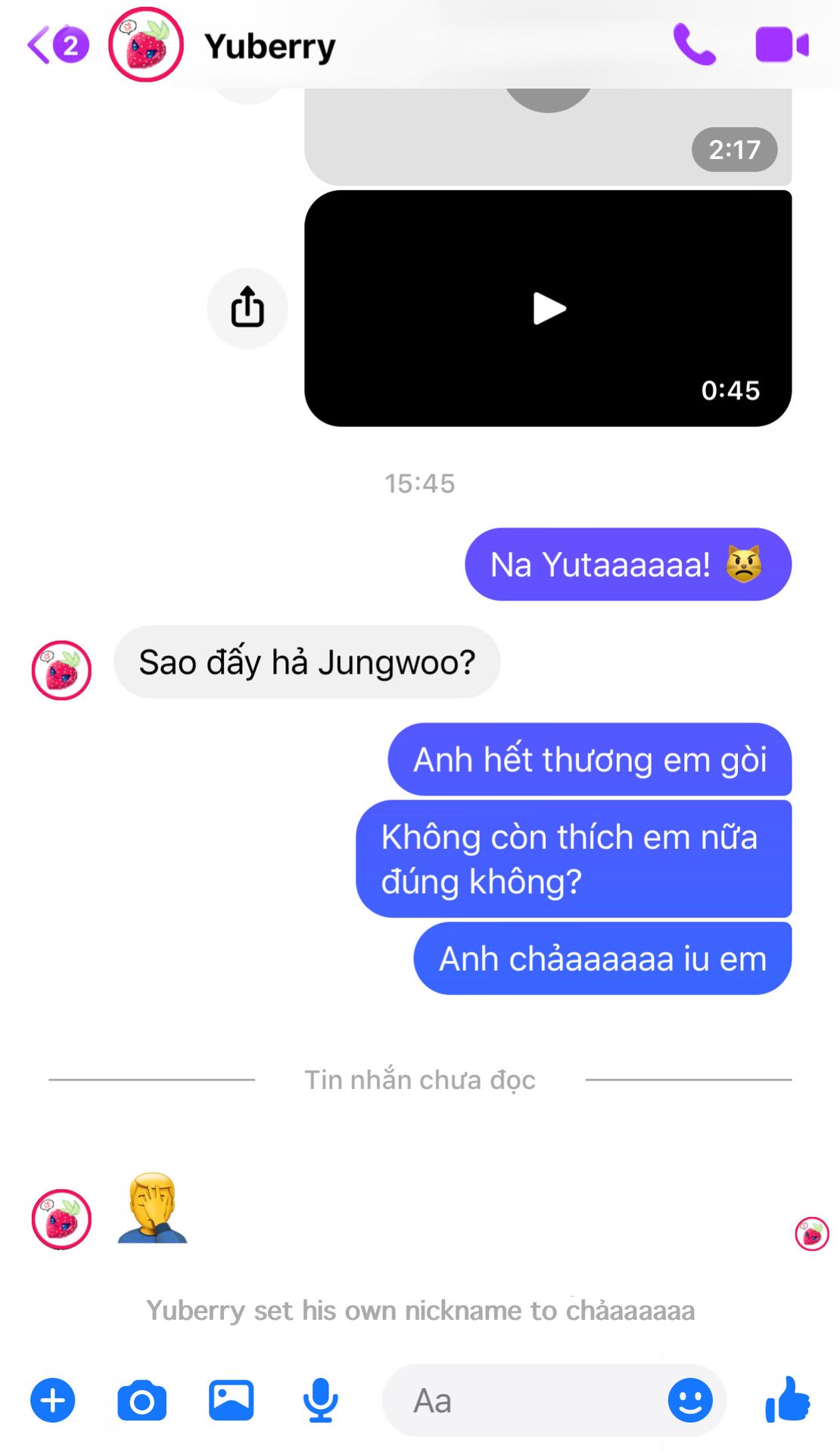Open the camera to take a photo

[x=142, y=1401]
